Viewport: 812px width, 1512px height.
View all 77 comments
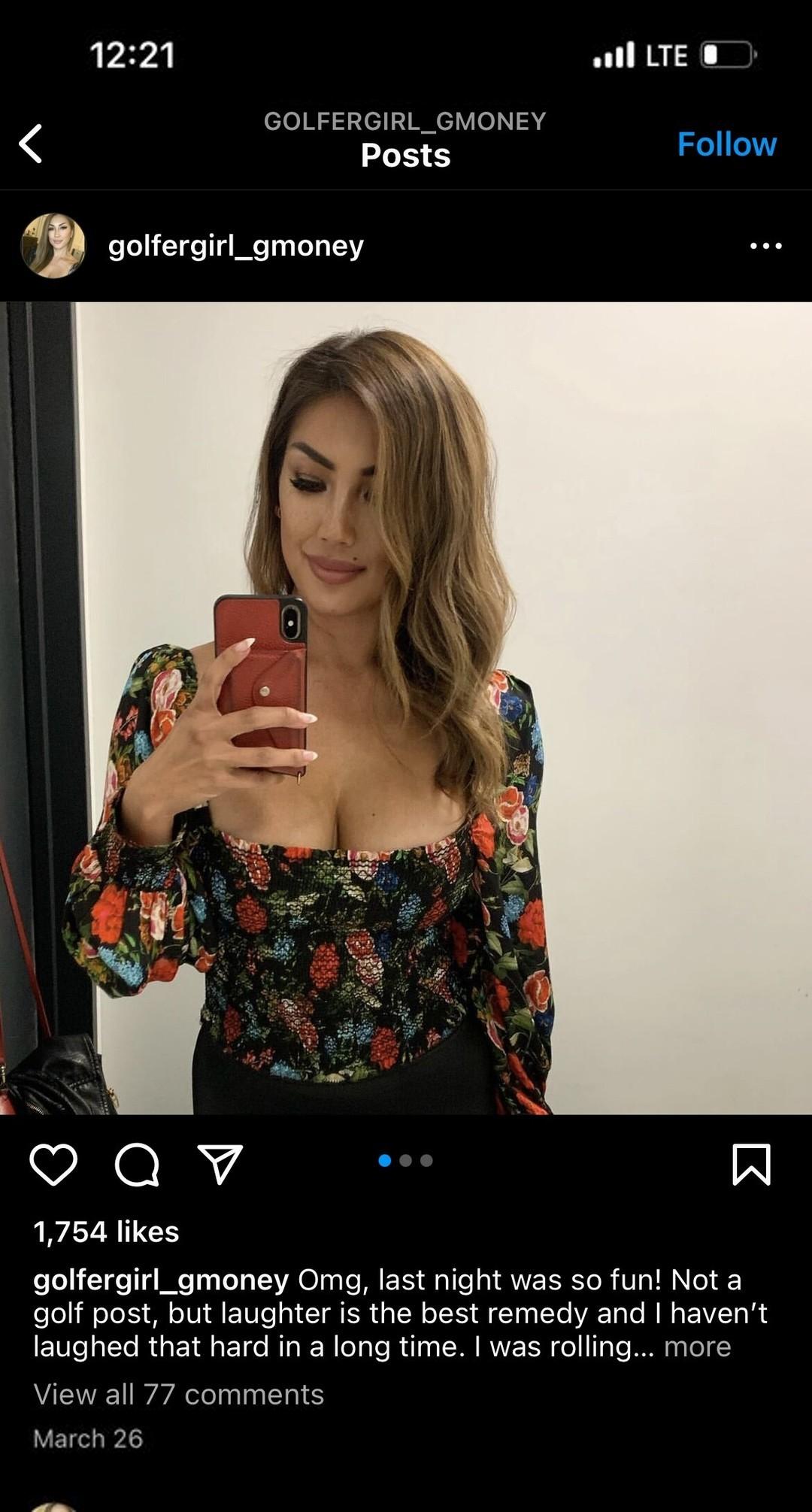(179, 1395)
